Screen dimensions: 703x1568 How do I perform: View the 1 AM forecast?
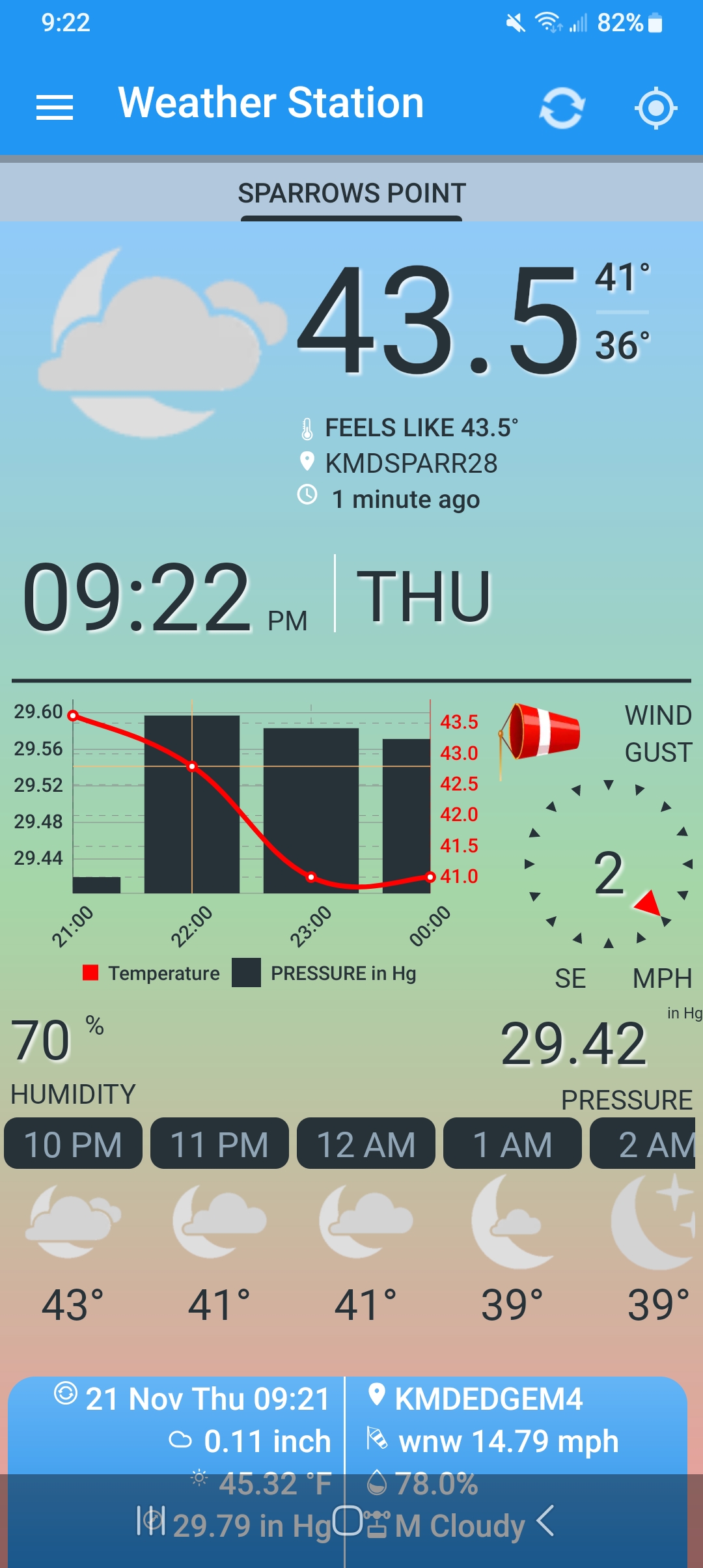[512, 1143]
